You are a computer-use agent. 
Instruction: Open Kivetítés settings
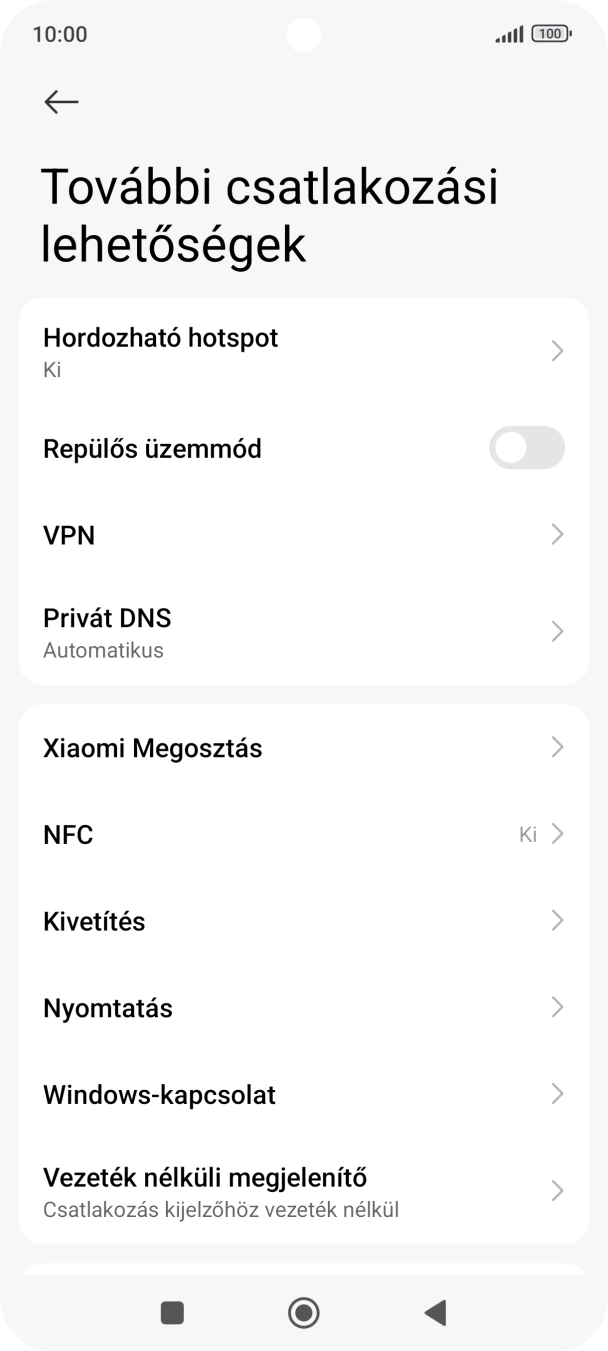303,921
